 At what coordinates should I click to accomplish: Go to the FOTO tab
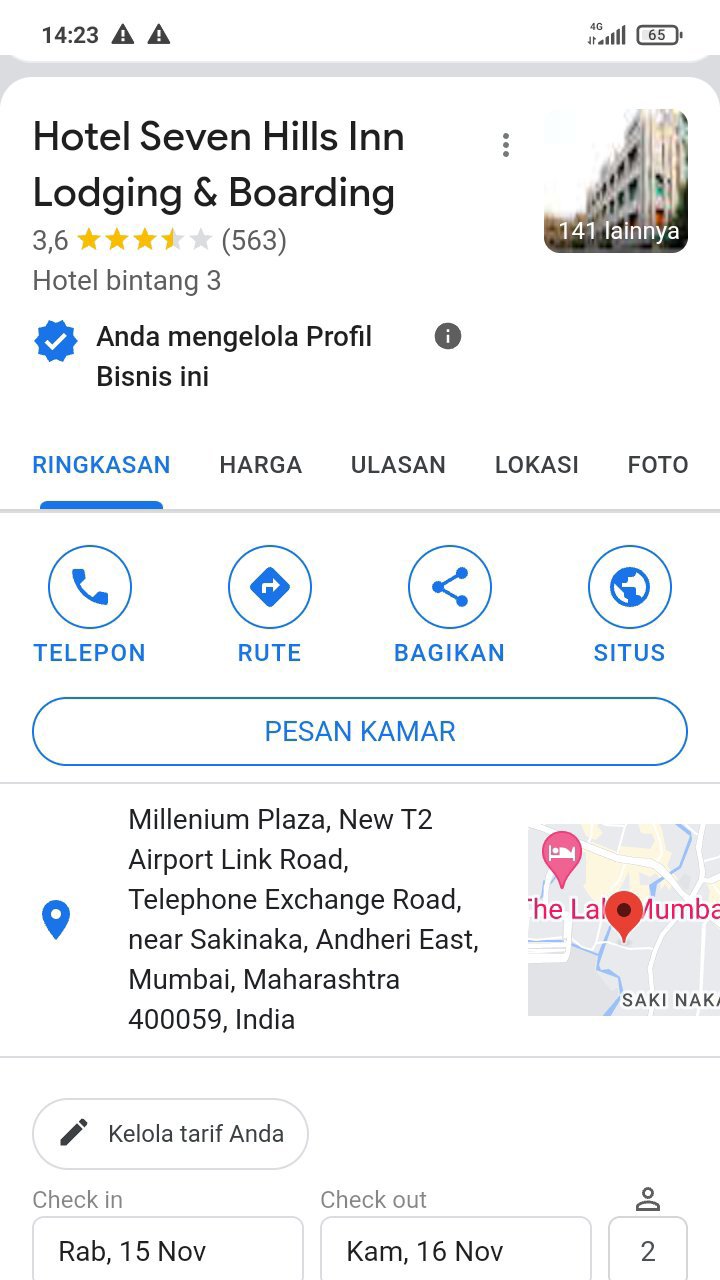[x=657, y=465]
